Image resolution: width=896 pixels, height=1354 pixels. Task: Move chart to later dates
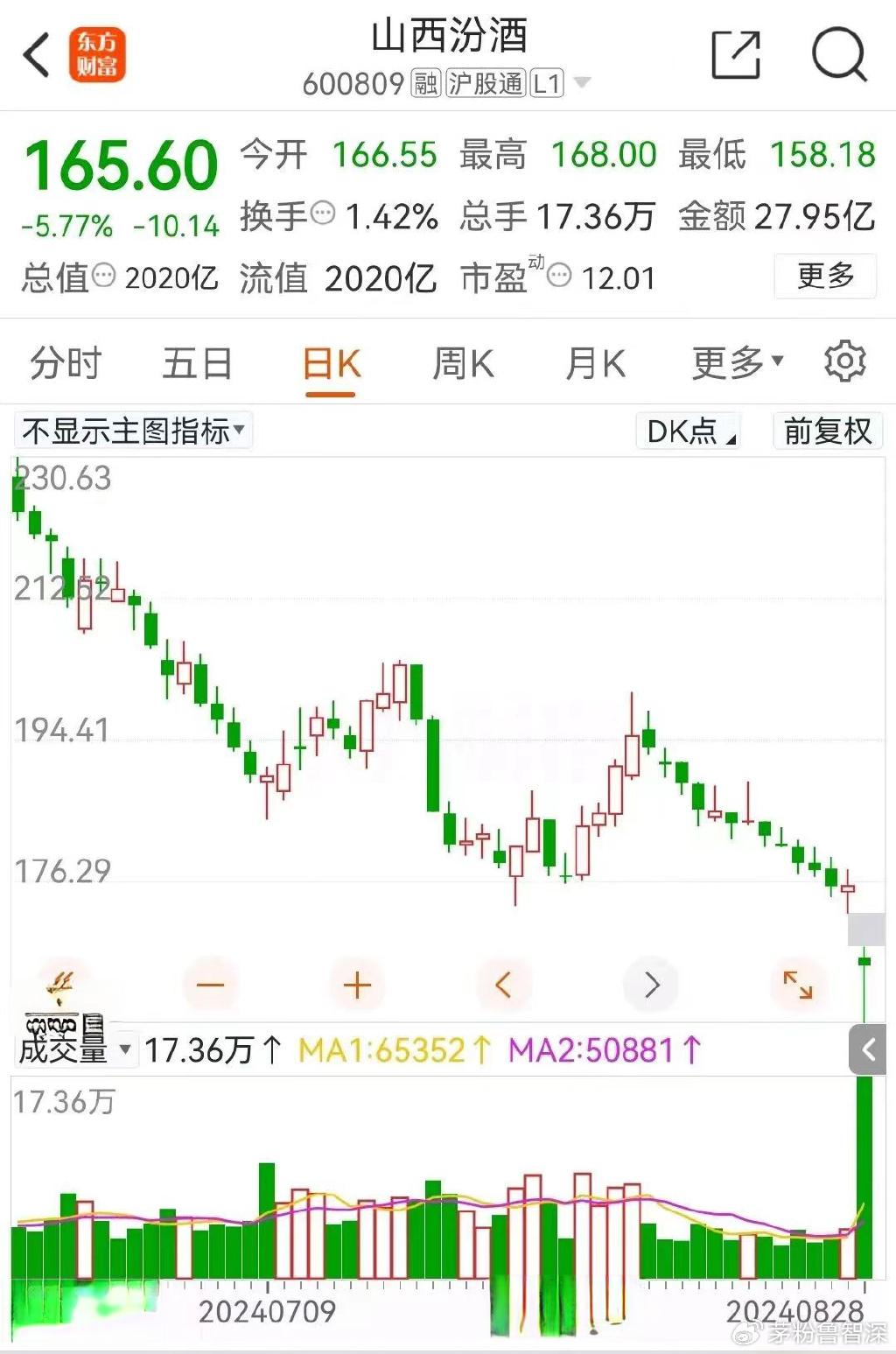coord(651,986)
